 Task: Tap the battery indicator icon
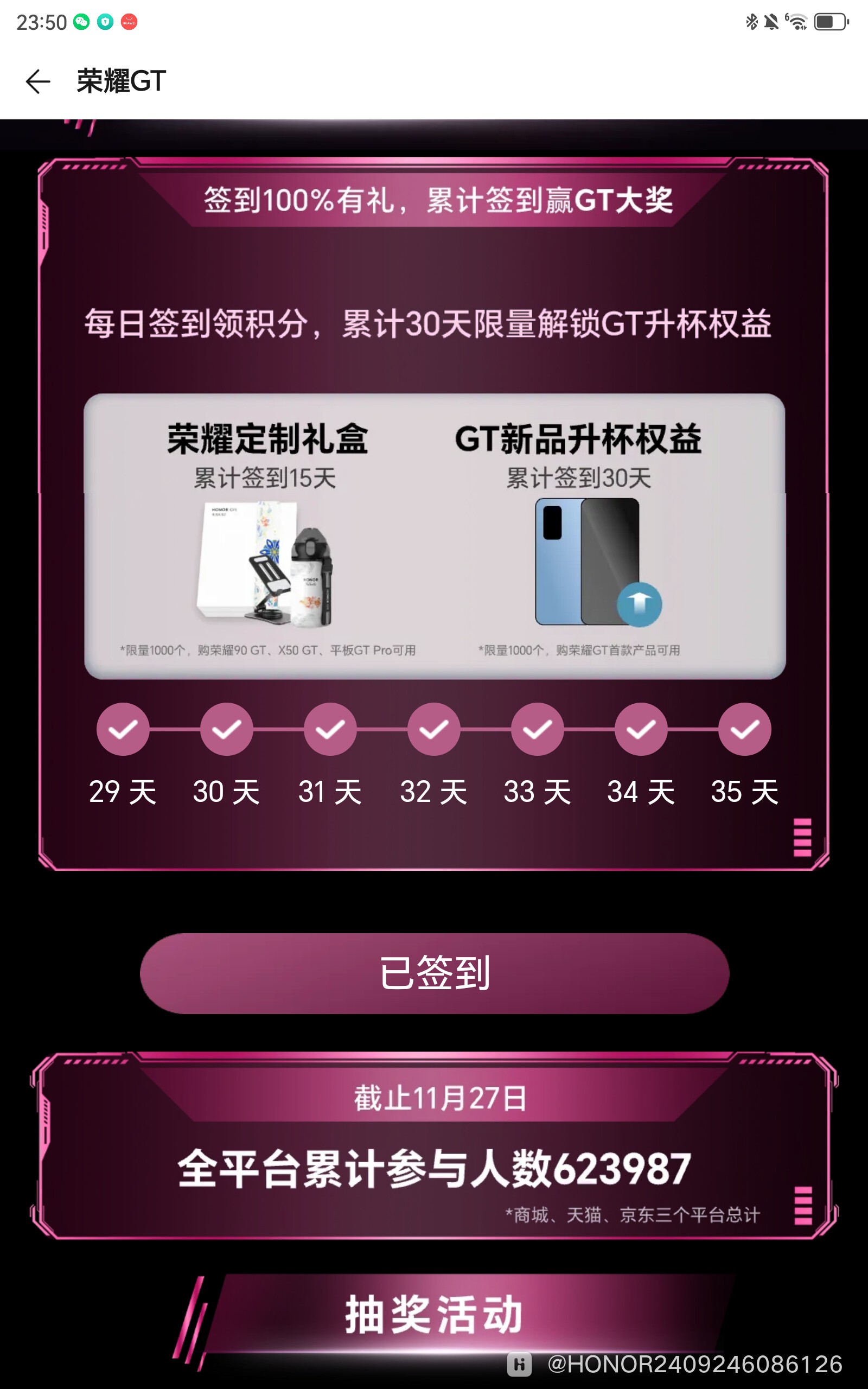pyautogui.click(x=832, y=23)
